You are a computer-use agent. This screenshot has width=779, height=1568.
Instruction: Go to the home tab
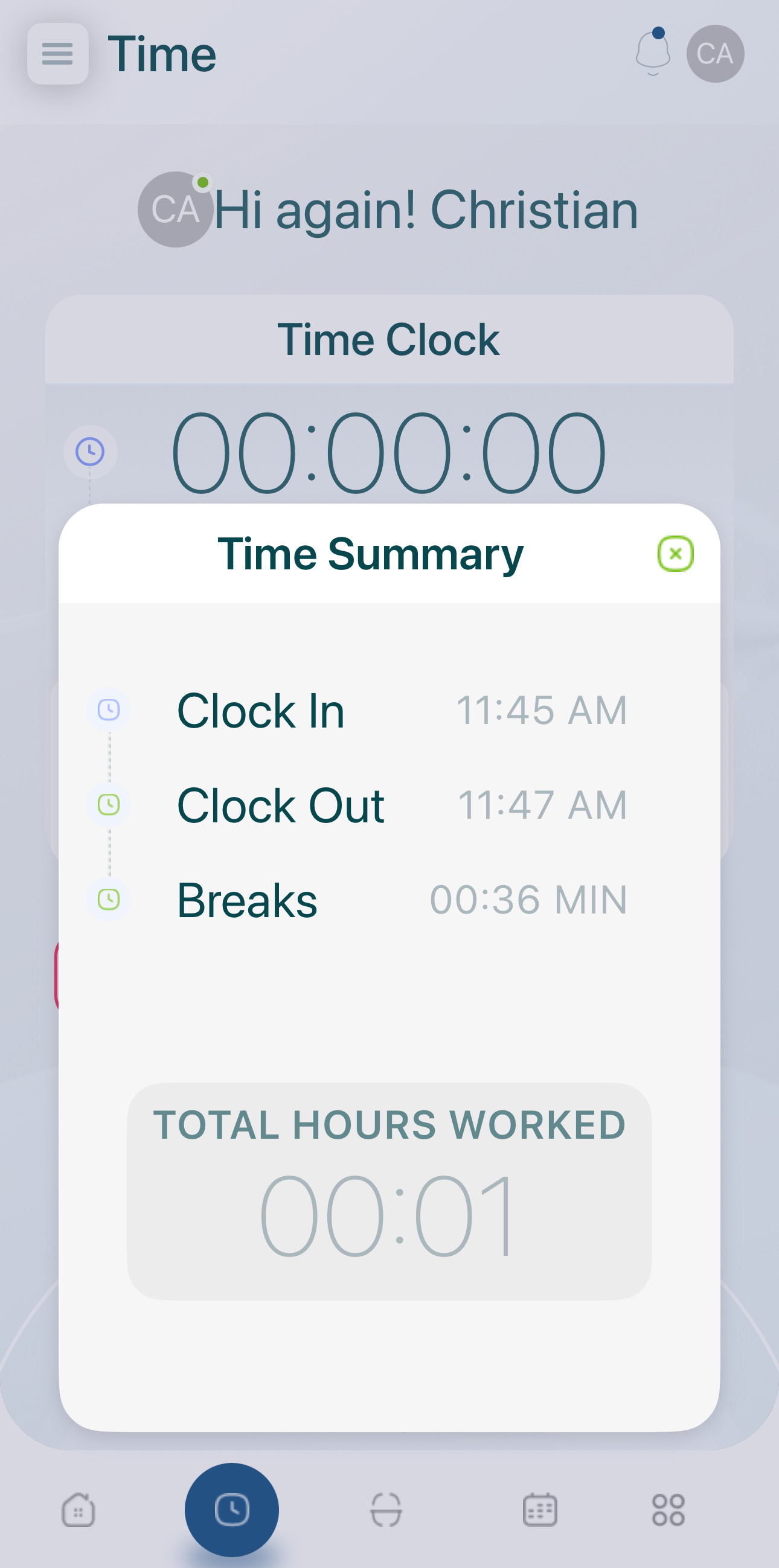coord(79,1509)
